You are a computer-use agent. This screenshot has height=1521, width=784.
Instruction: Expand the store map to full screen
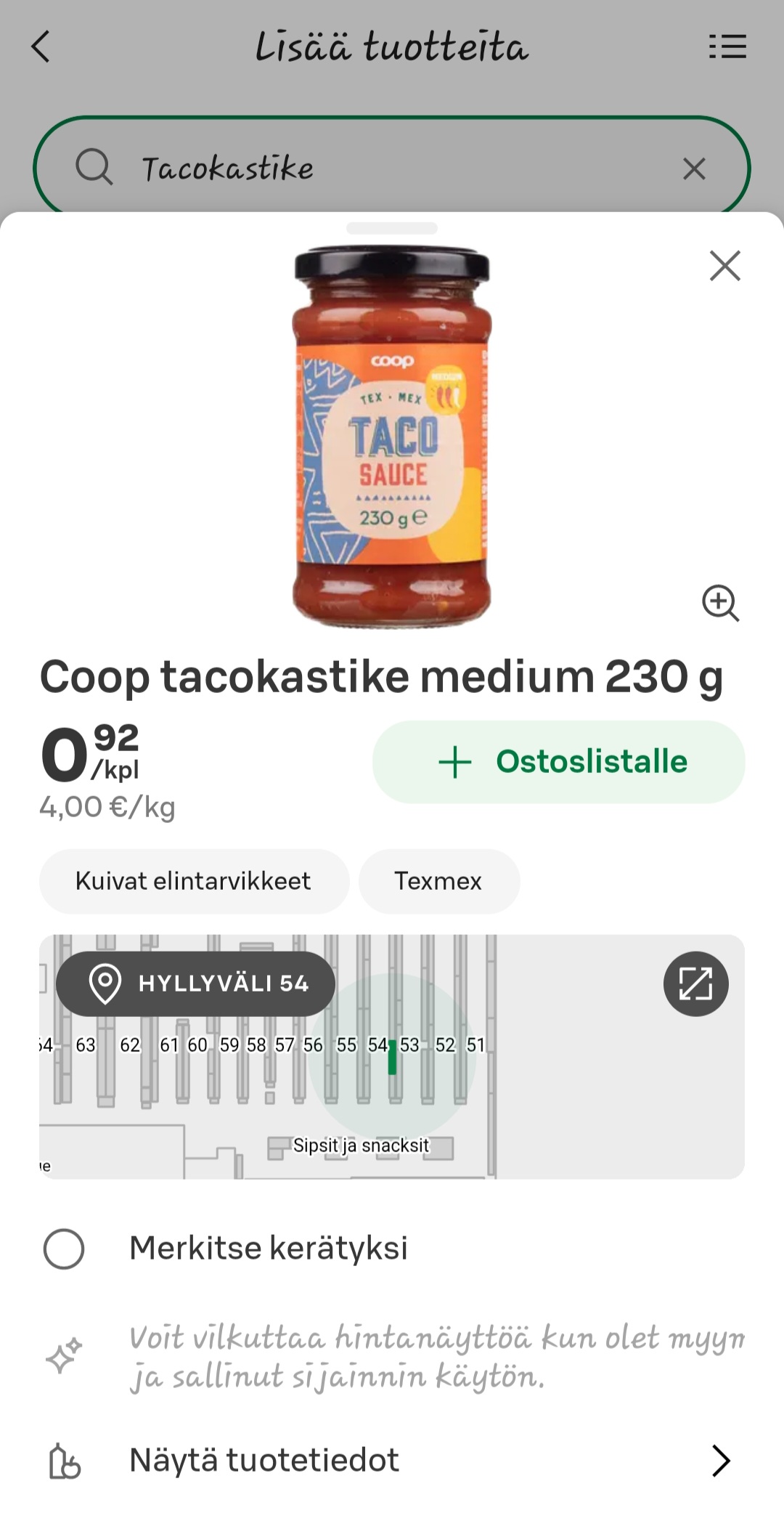click(695, 983)
